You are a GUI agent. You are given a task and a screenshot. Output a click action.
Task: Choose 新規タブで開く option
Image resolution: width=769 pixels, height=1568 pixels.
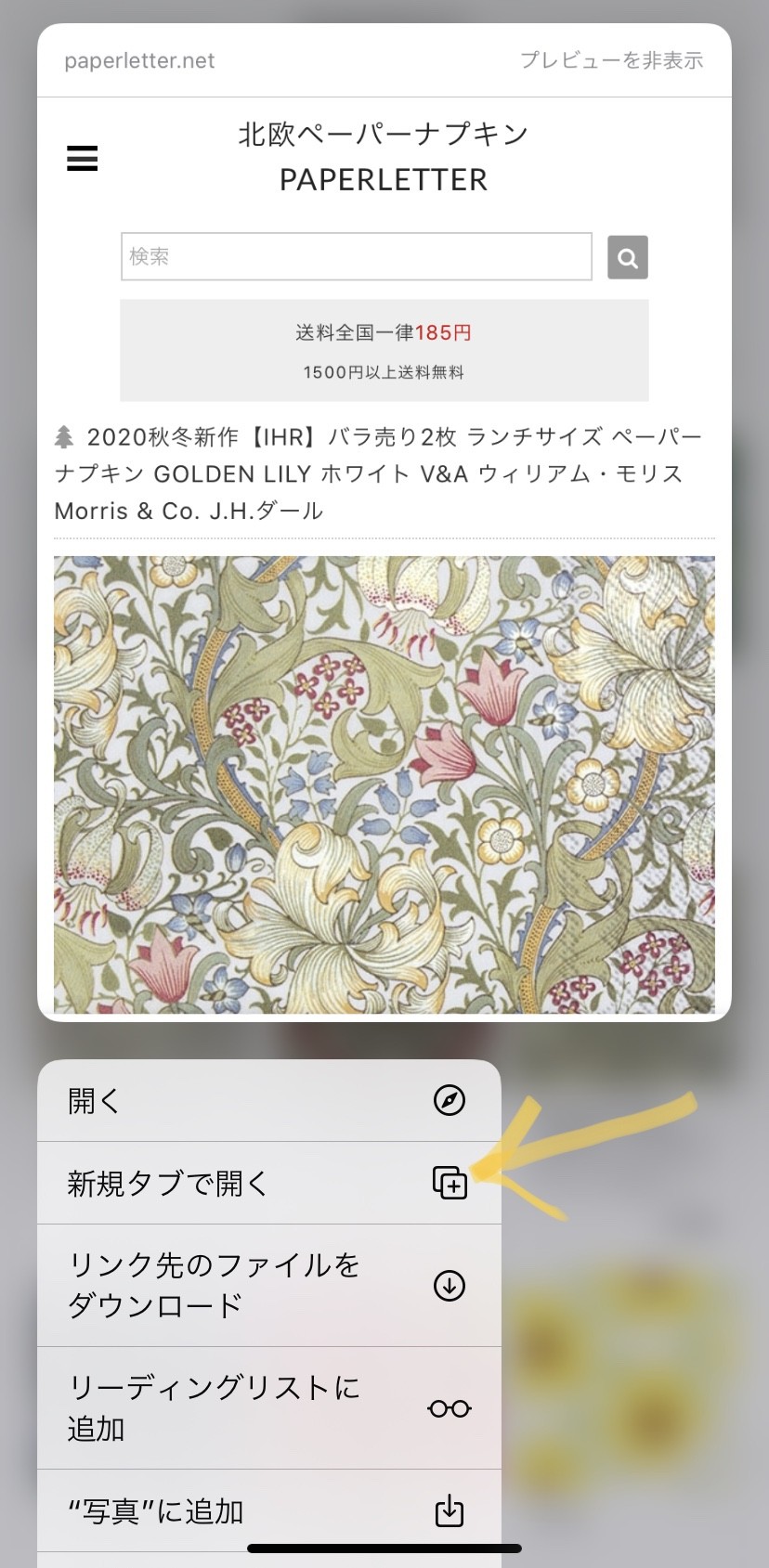[x=268, y=1183]
